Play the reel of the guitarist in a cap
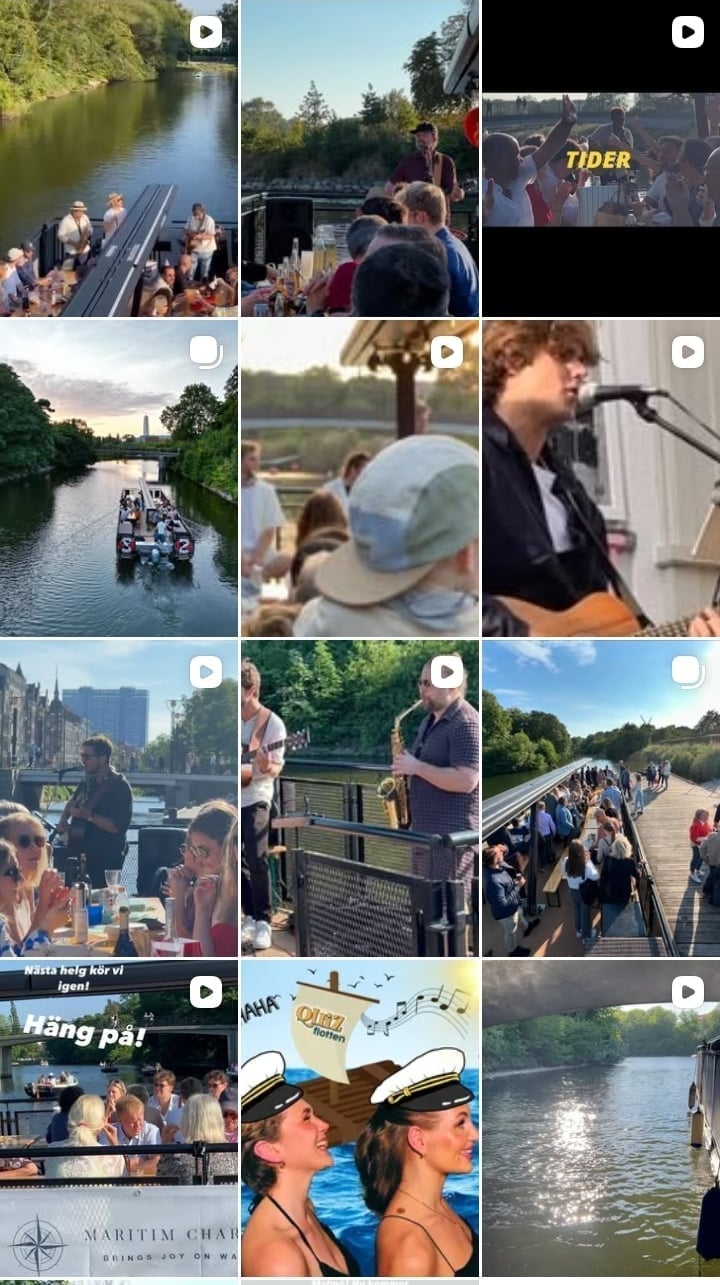Viewport: 720px width, 1285px height. (359, 158)
